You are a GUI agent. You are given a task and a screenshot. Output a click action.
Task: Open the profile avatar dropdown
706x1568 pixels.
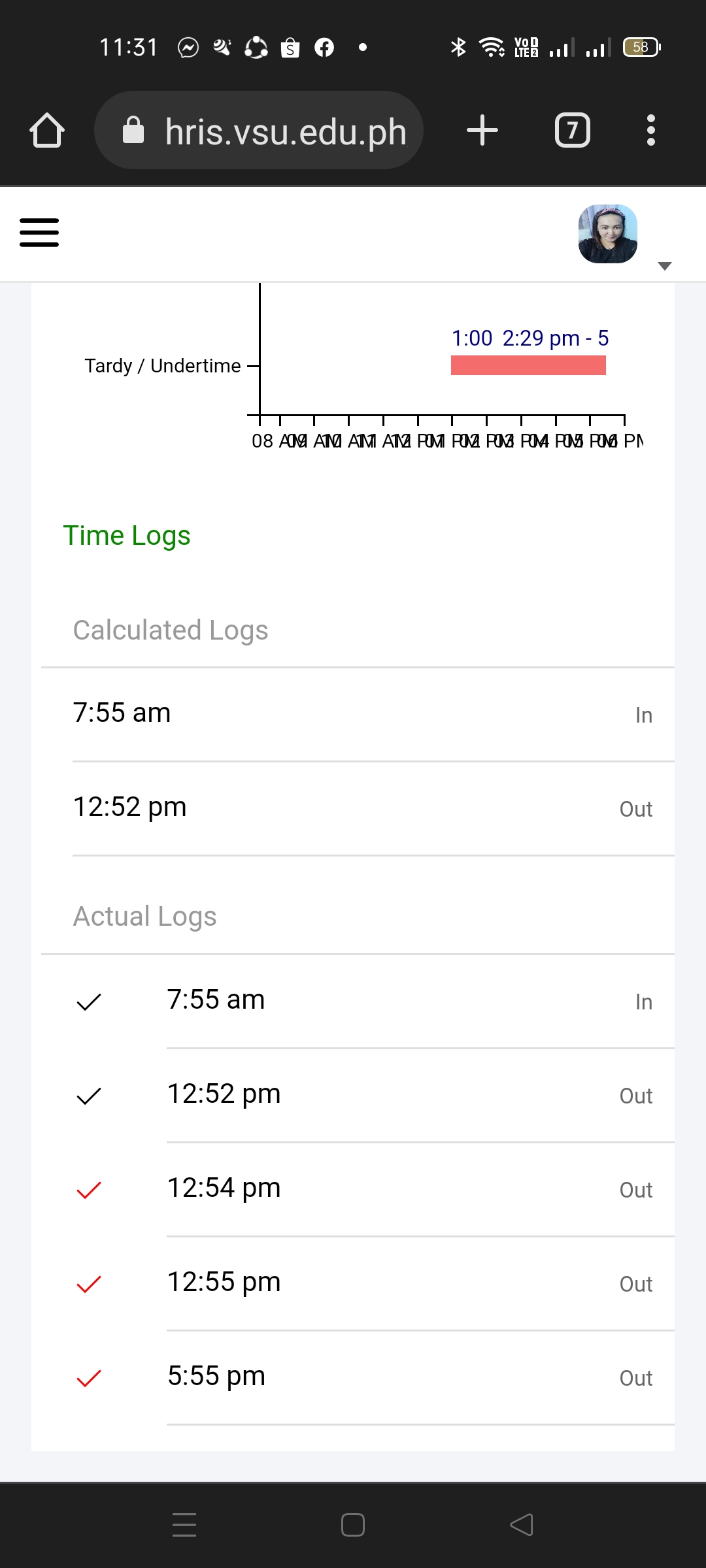click(608, 234)
